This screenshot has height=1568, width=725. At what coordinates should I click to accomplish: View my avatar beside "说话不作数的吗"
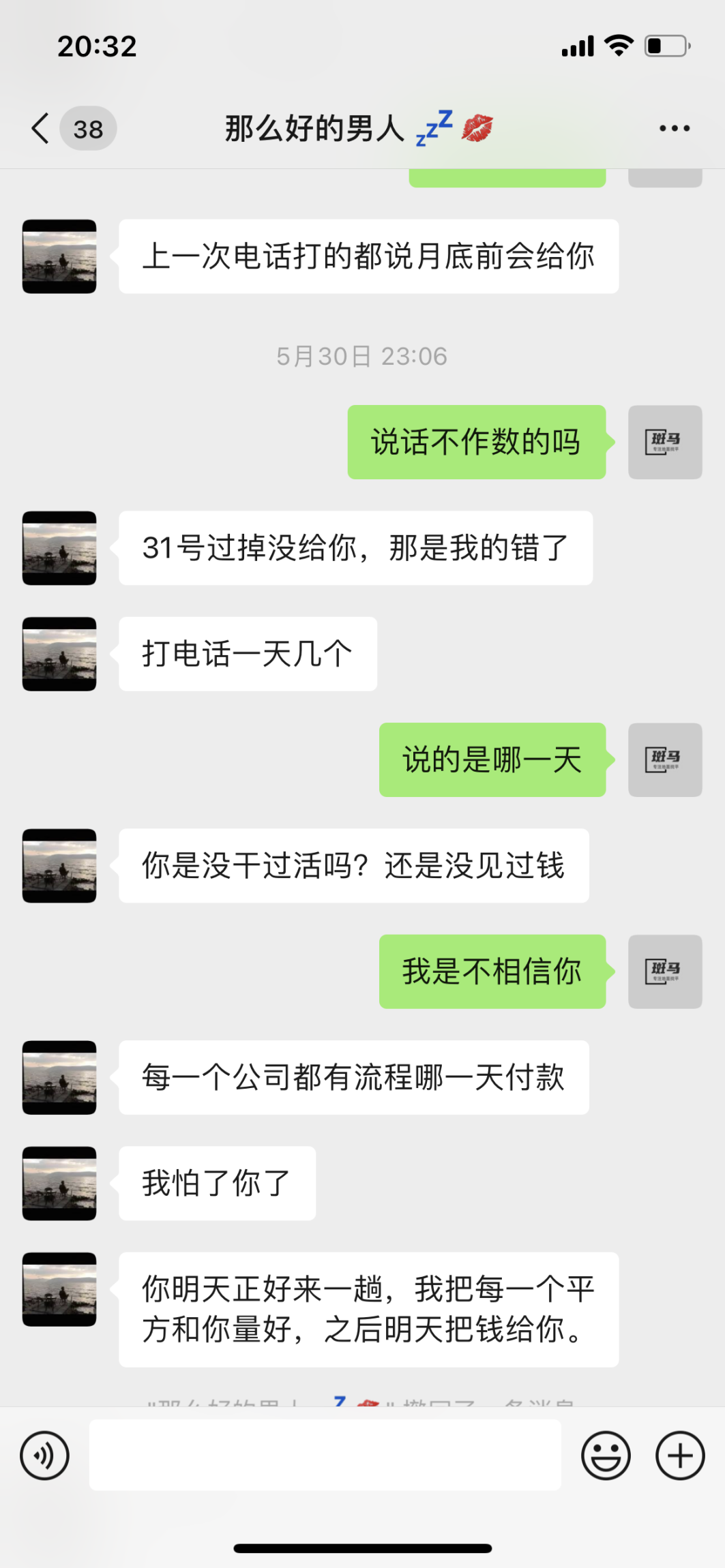664,442
